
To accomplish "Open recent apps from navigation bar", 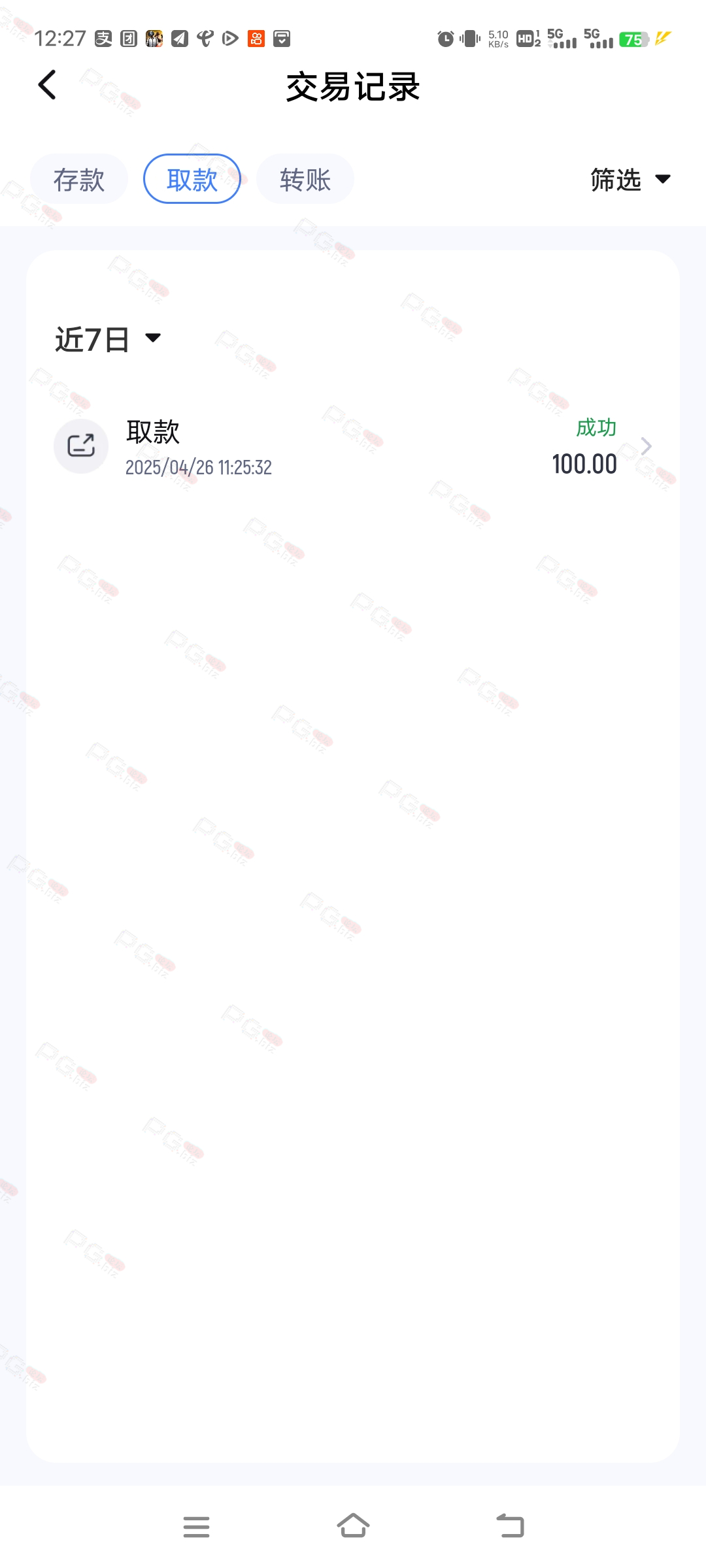I will pos(196,1527).
